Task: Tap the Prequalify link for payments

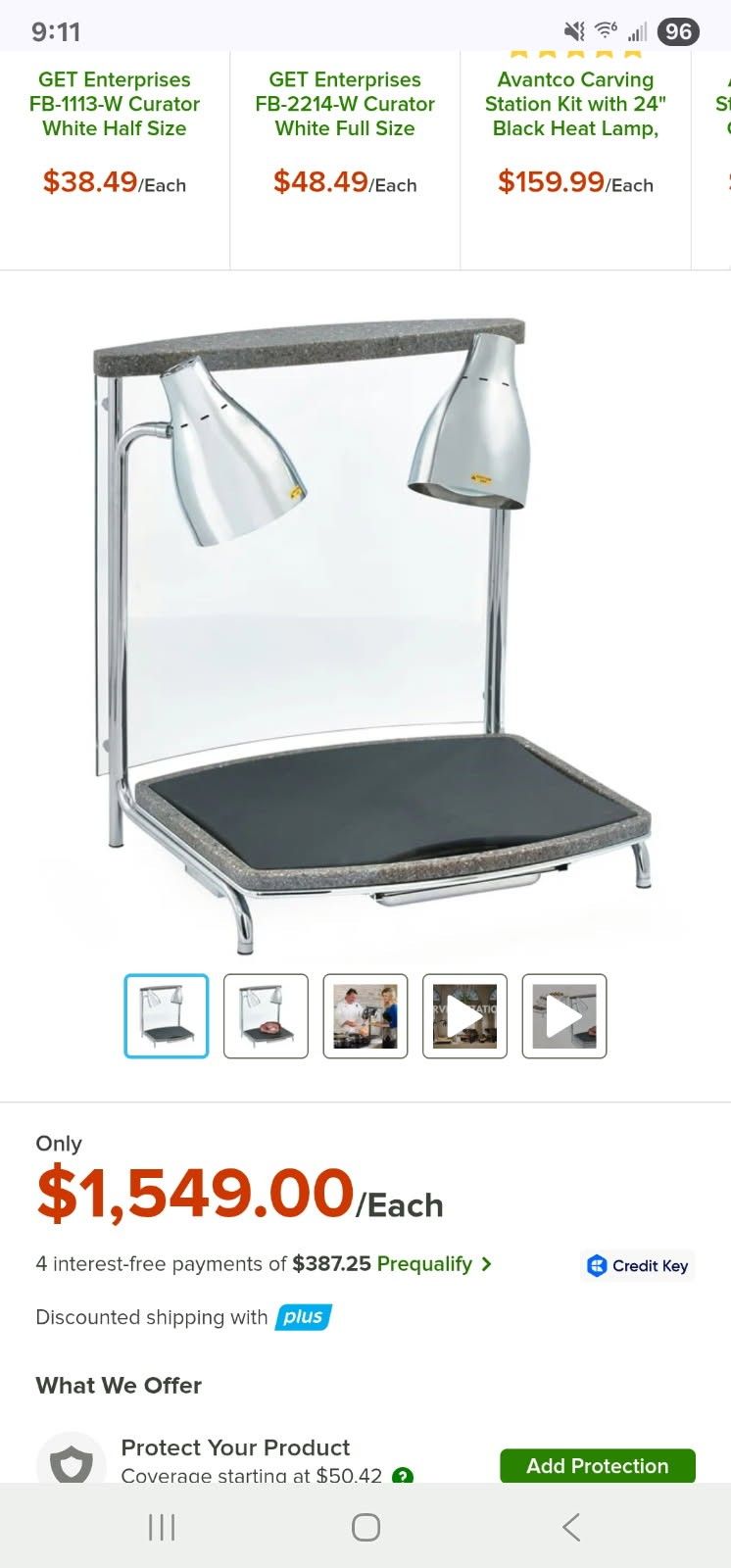Action: pyautogui.click(x=433, y=1264)
